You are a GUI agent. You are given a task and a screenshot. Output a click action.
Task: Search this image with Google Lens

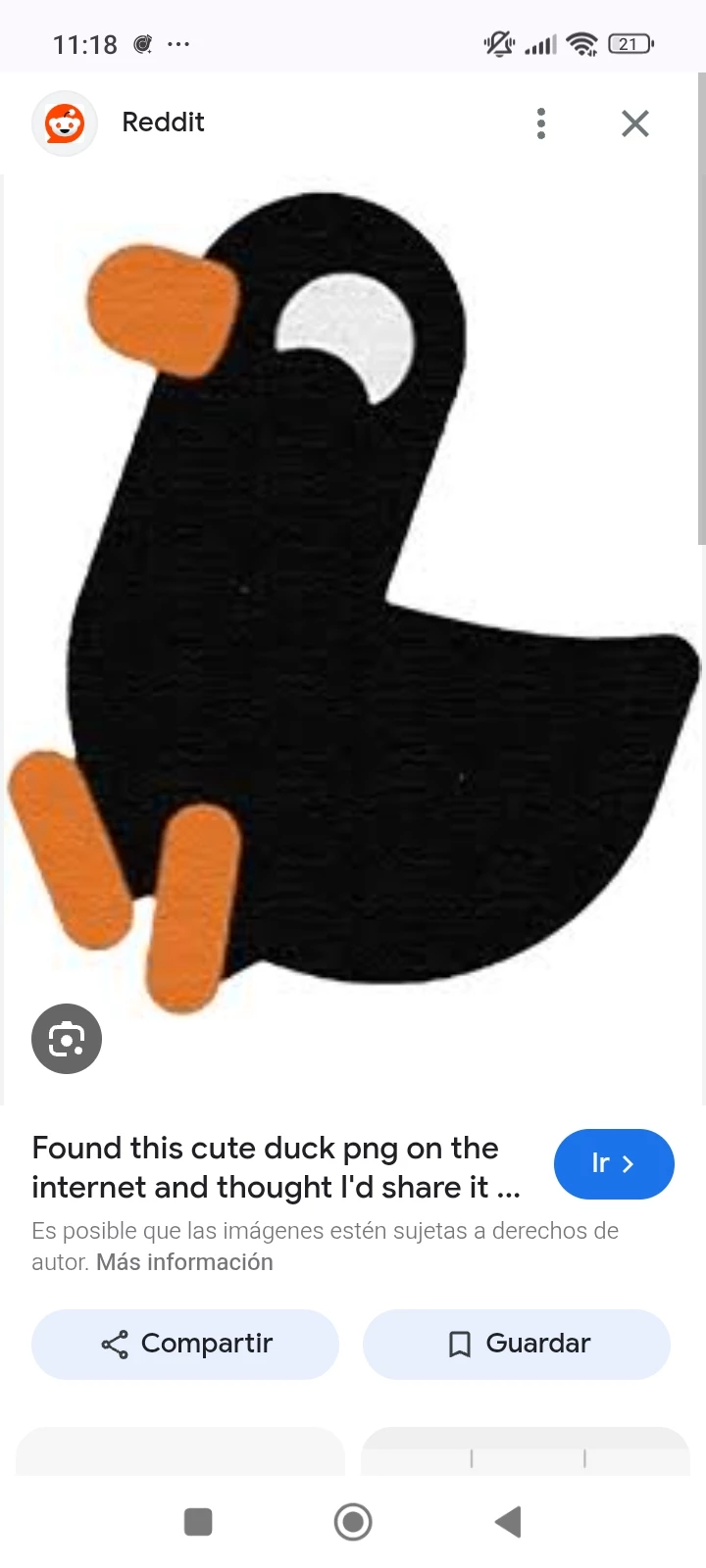[67, 1039]
